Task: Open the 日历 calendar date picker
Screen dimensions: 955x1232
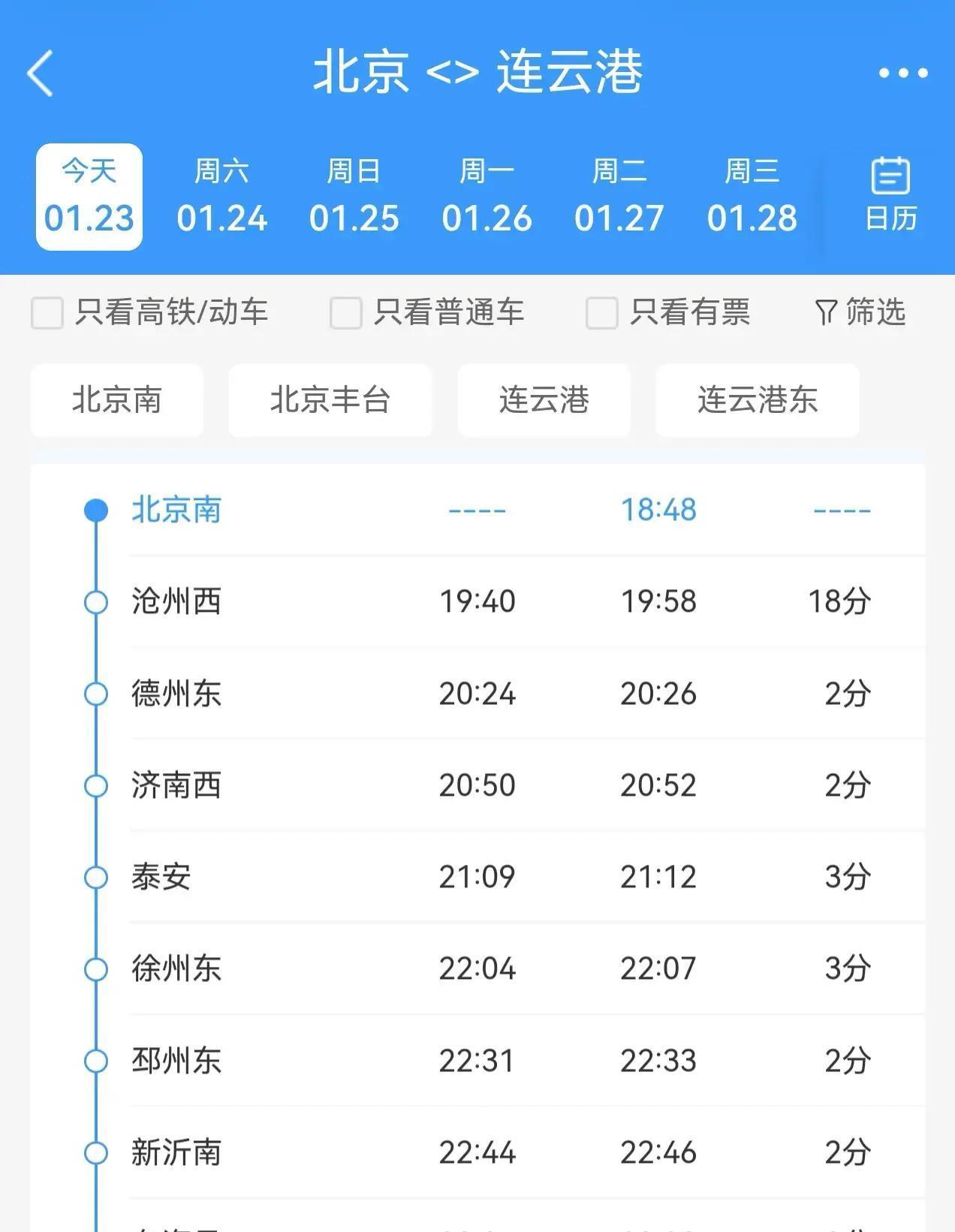Action: 889,193
